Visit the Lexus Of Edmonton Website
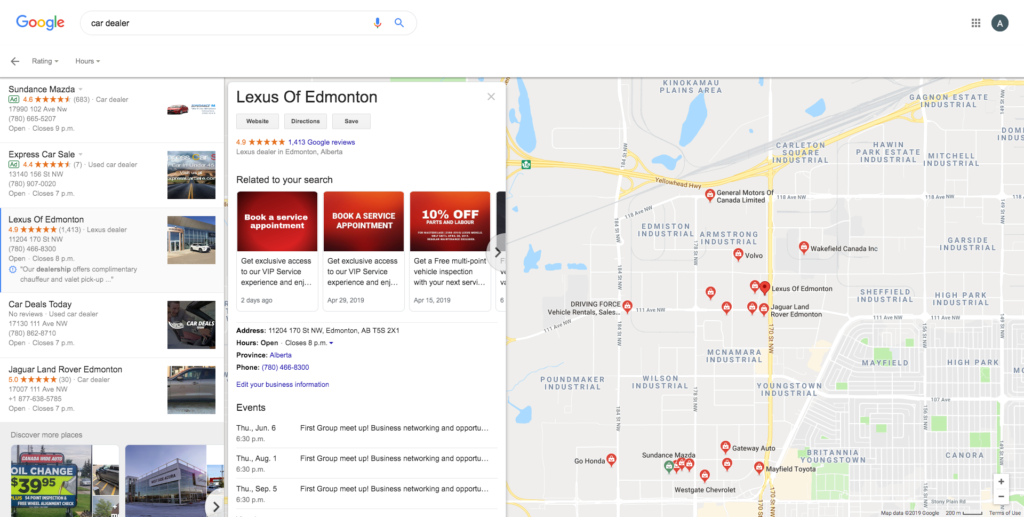The width and height of the screenshot is (1024, 517). pyautogui.click(x=257, y=121)
